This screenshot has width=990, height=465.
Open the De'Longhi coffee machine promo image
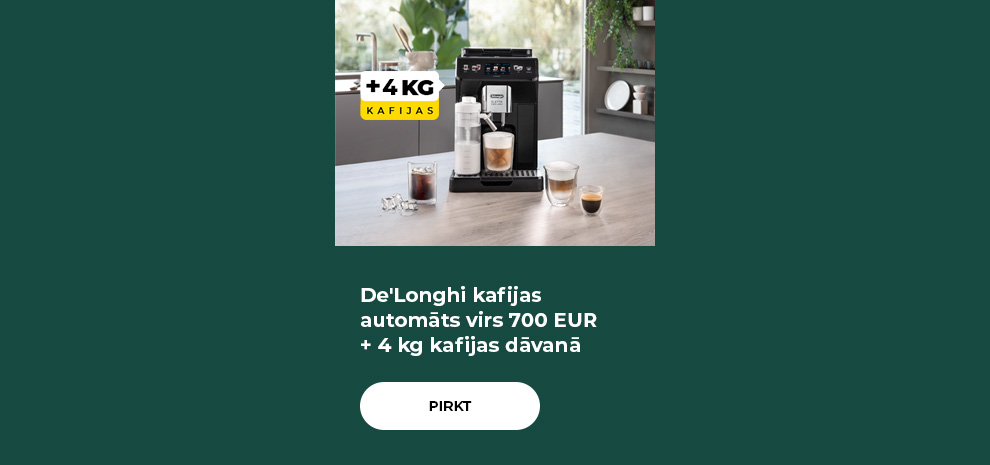[x=495, y=123]
